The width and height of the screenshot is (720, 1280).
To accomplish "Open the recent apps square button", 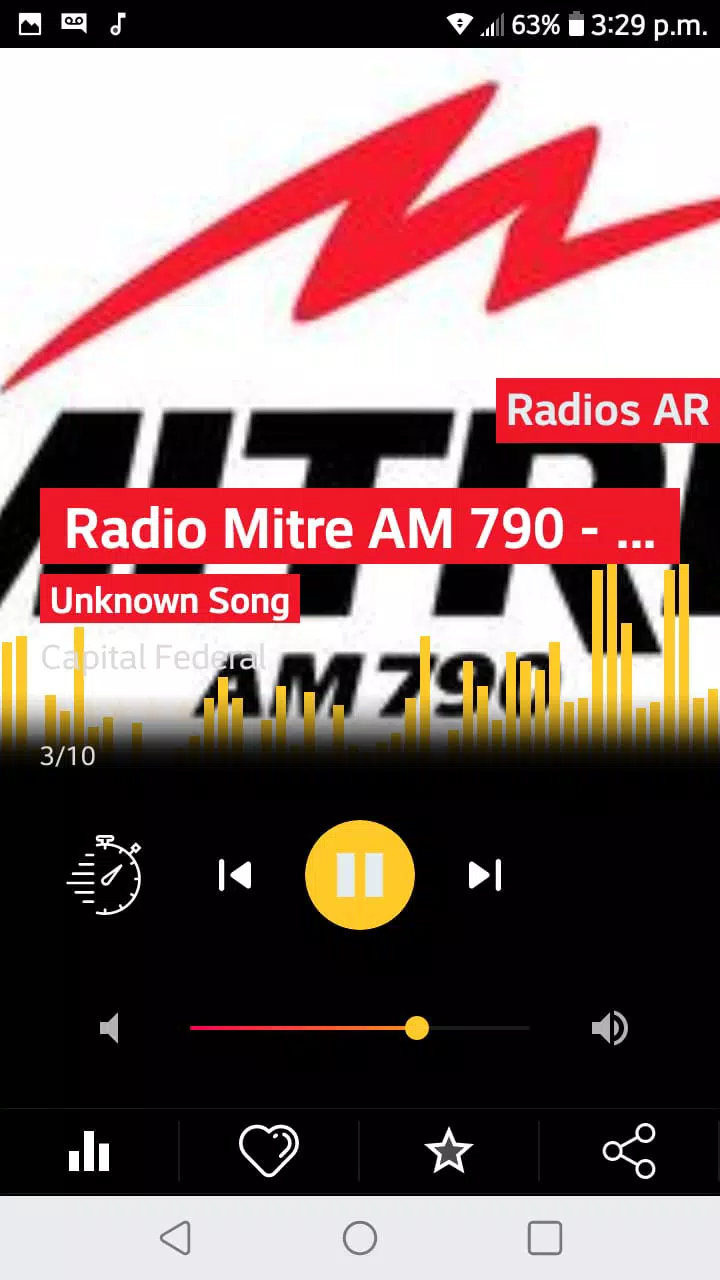I will (x=545, y=1239).
